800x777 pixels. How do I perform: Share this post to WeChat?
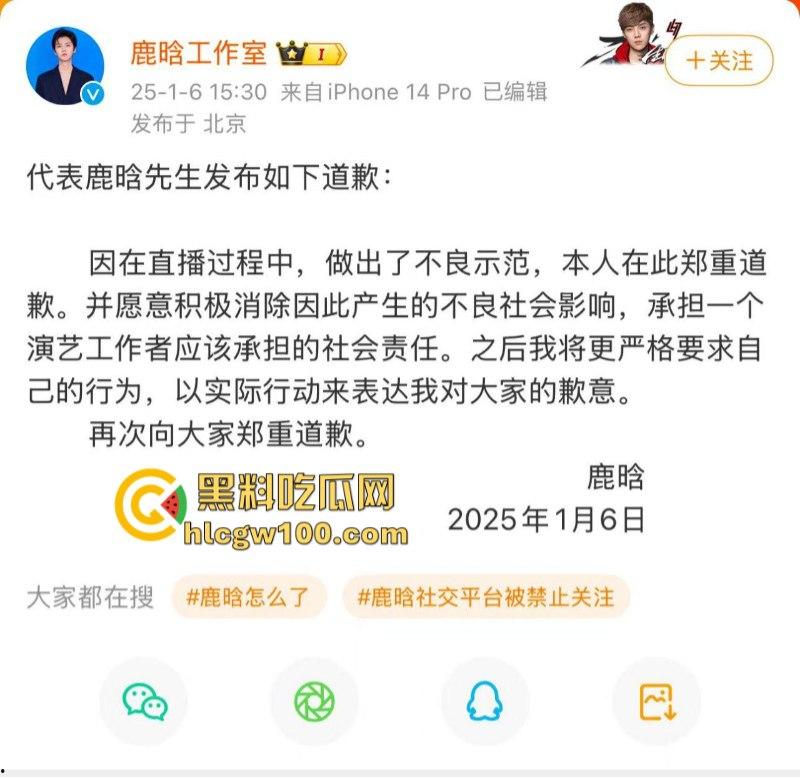coord(144,701)
